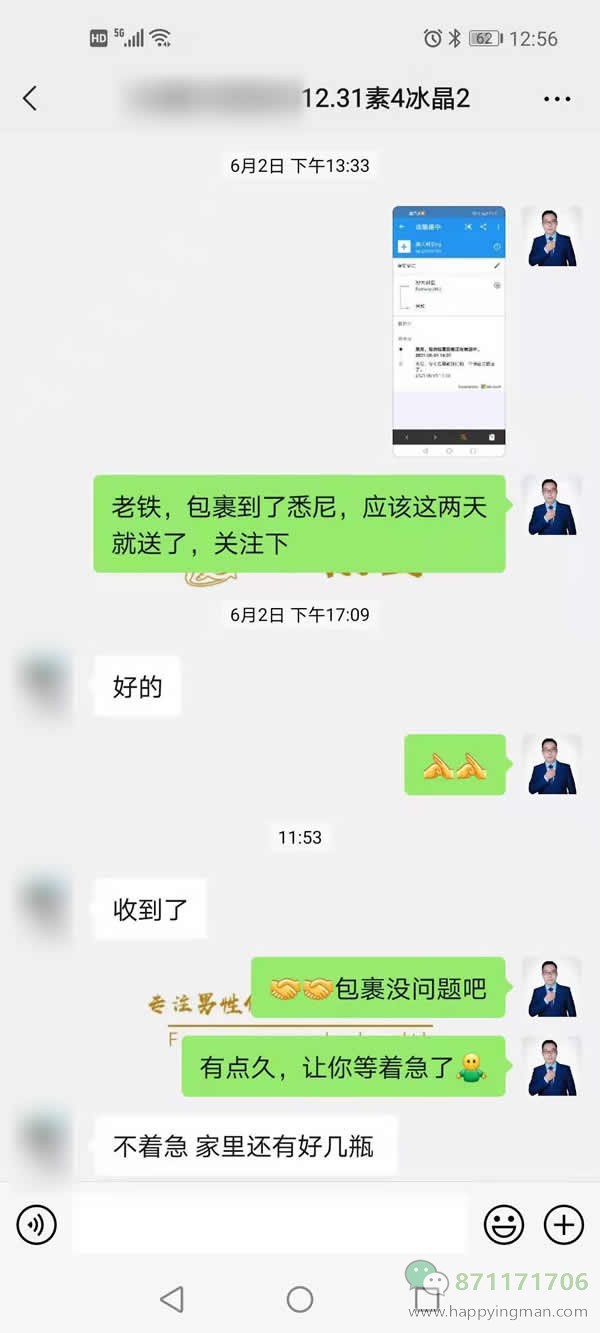Open the emoji picker
Viewport: 600px width, 1333px height.
pos(504,1224)
